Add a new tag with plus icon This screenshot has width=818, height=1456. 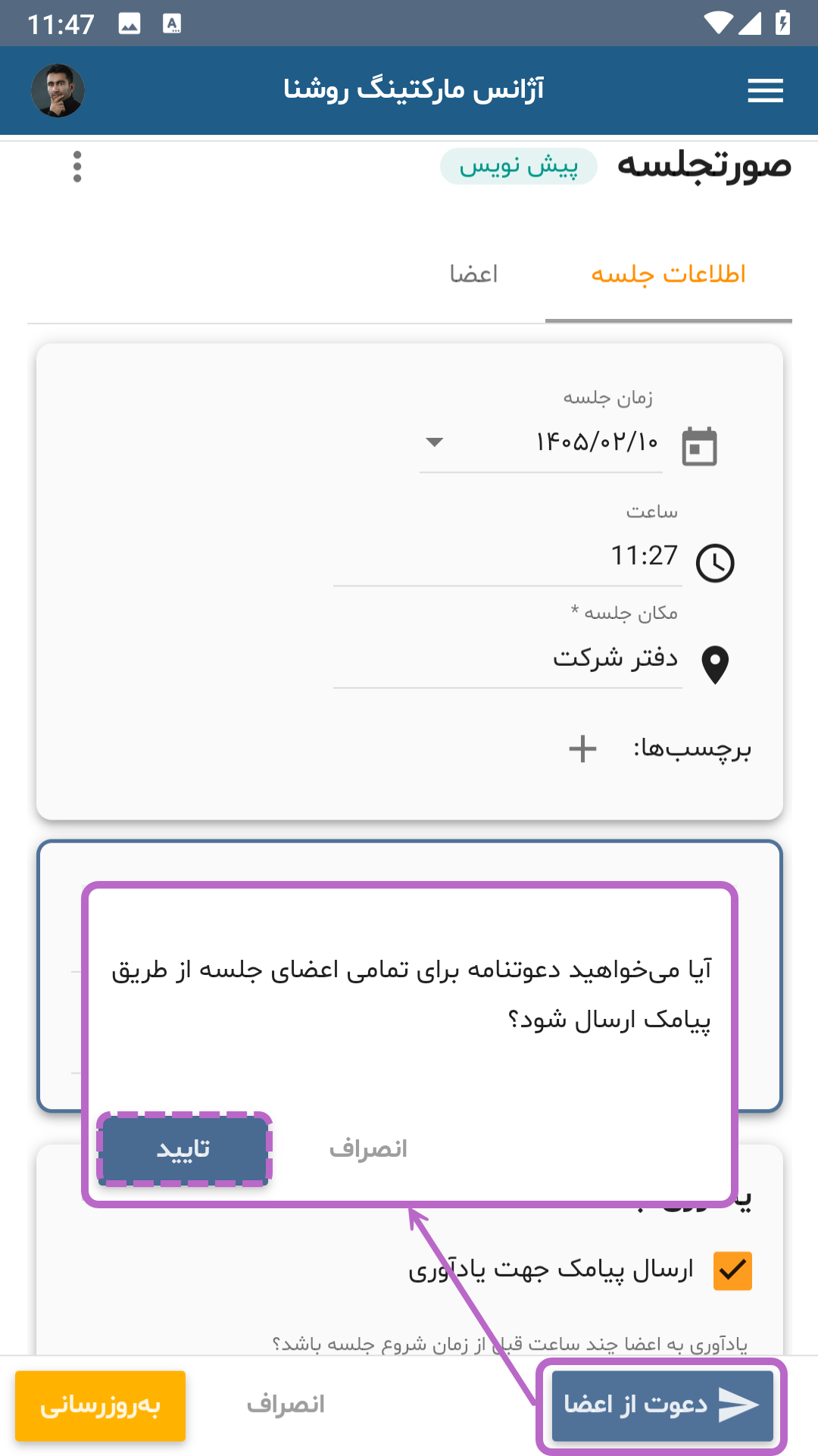tap(582, 749)
